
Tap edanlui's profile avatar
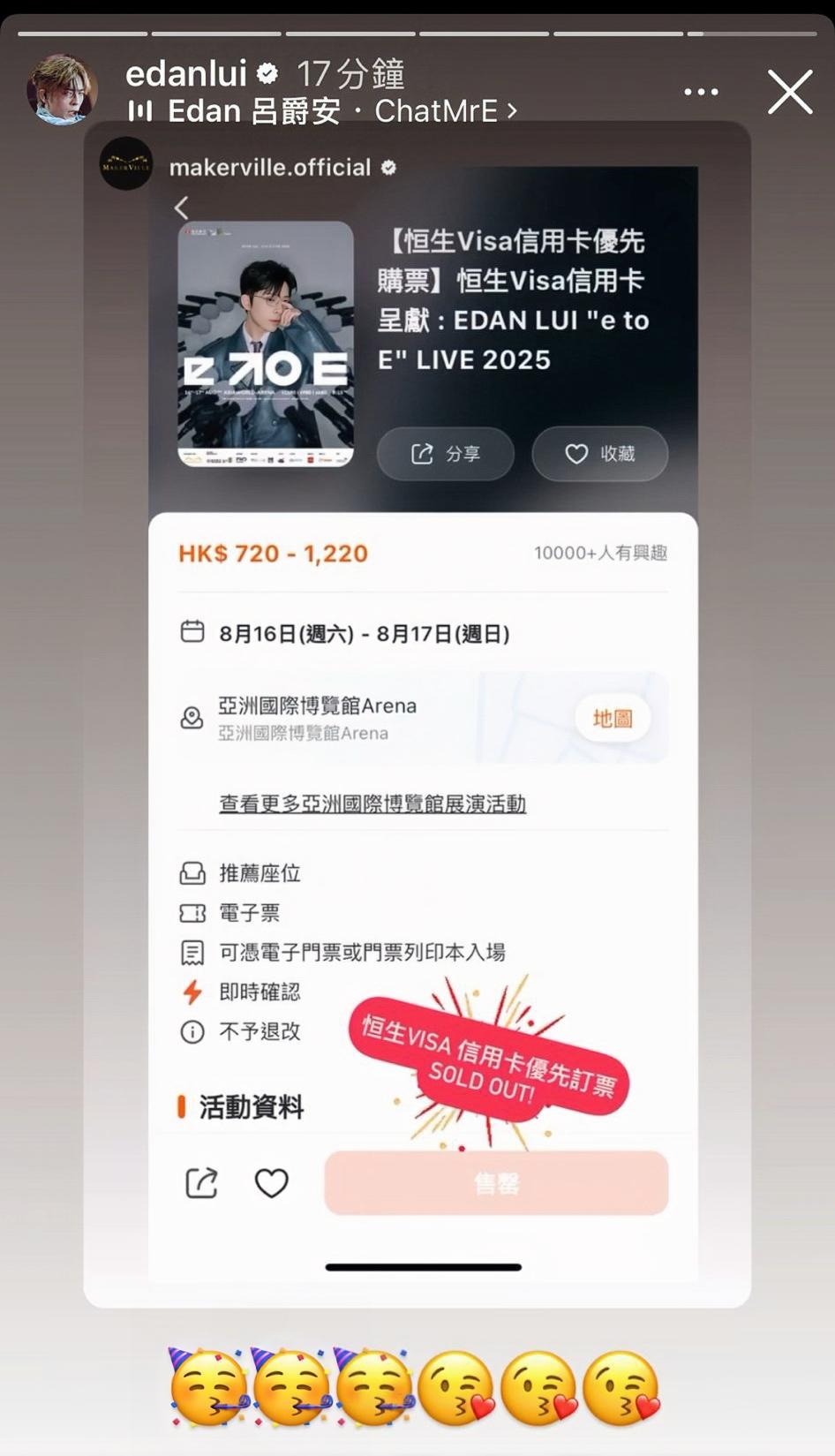(62, 89)
